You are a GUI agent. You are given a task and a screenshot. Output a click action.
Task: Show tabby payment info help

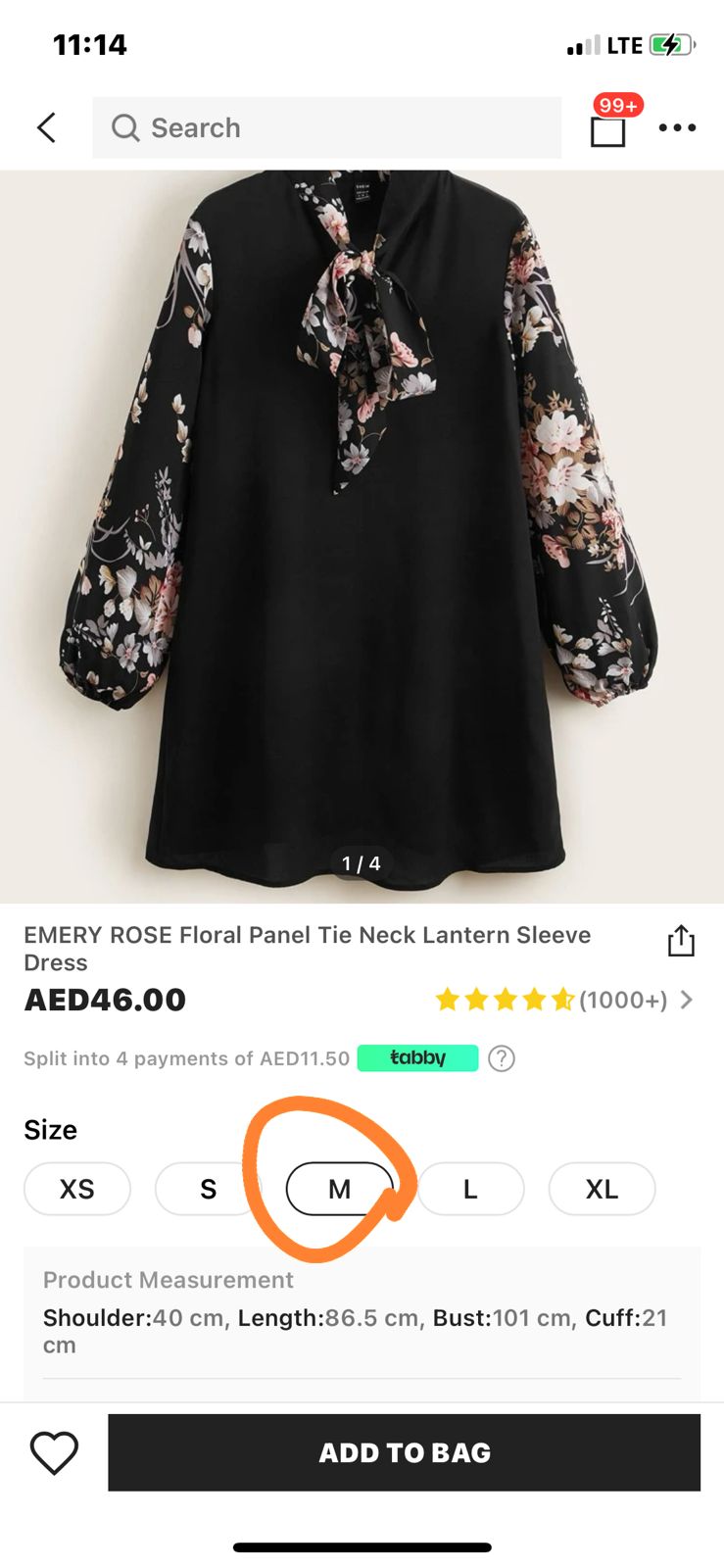502,1058
